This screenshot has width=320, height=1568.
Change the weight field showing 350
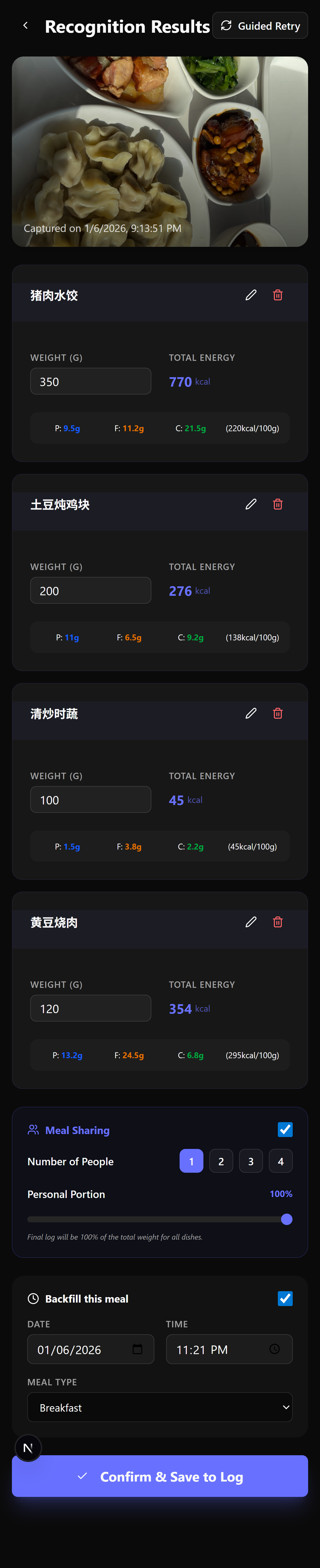click(90, 382)
